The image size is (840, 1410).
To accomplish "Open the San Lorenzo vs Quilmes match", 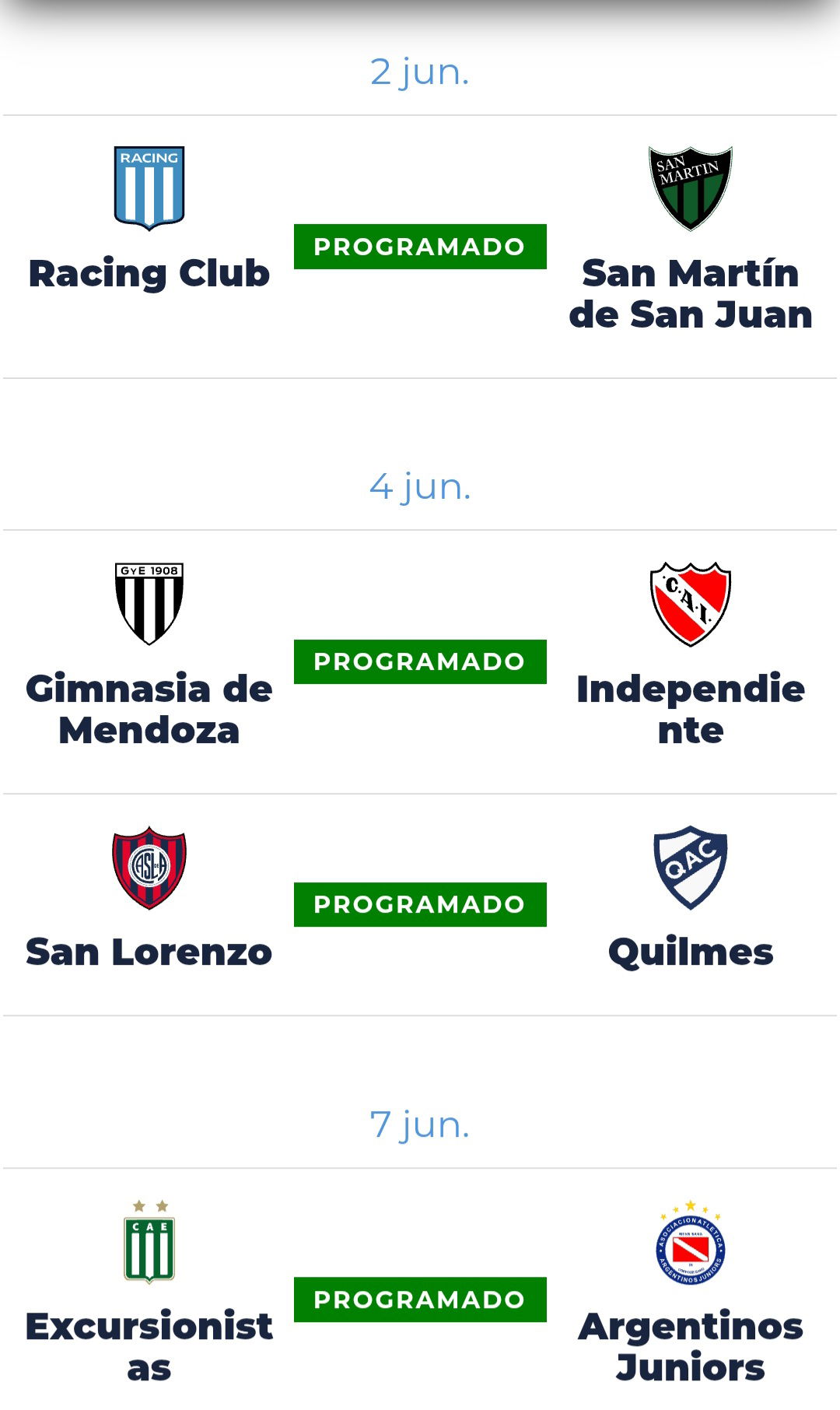I will [x=420, y=904].
